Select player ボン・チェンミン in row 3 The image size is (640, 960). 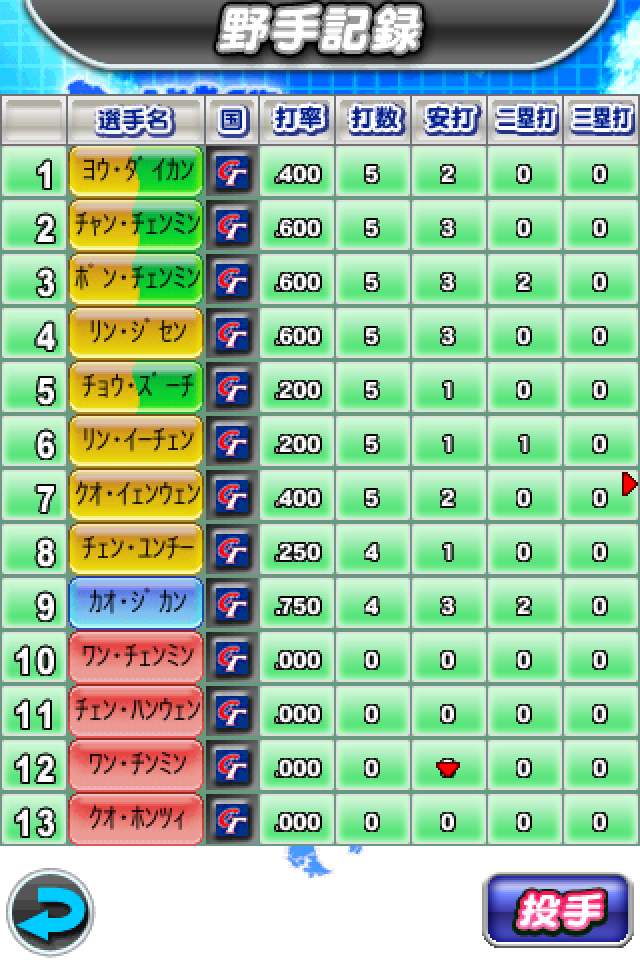click(136, 280)
